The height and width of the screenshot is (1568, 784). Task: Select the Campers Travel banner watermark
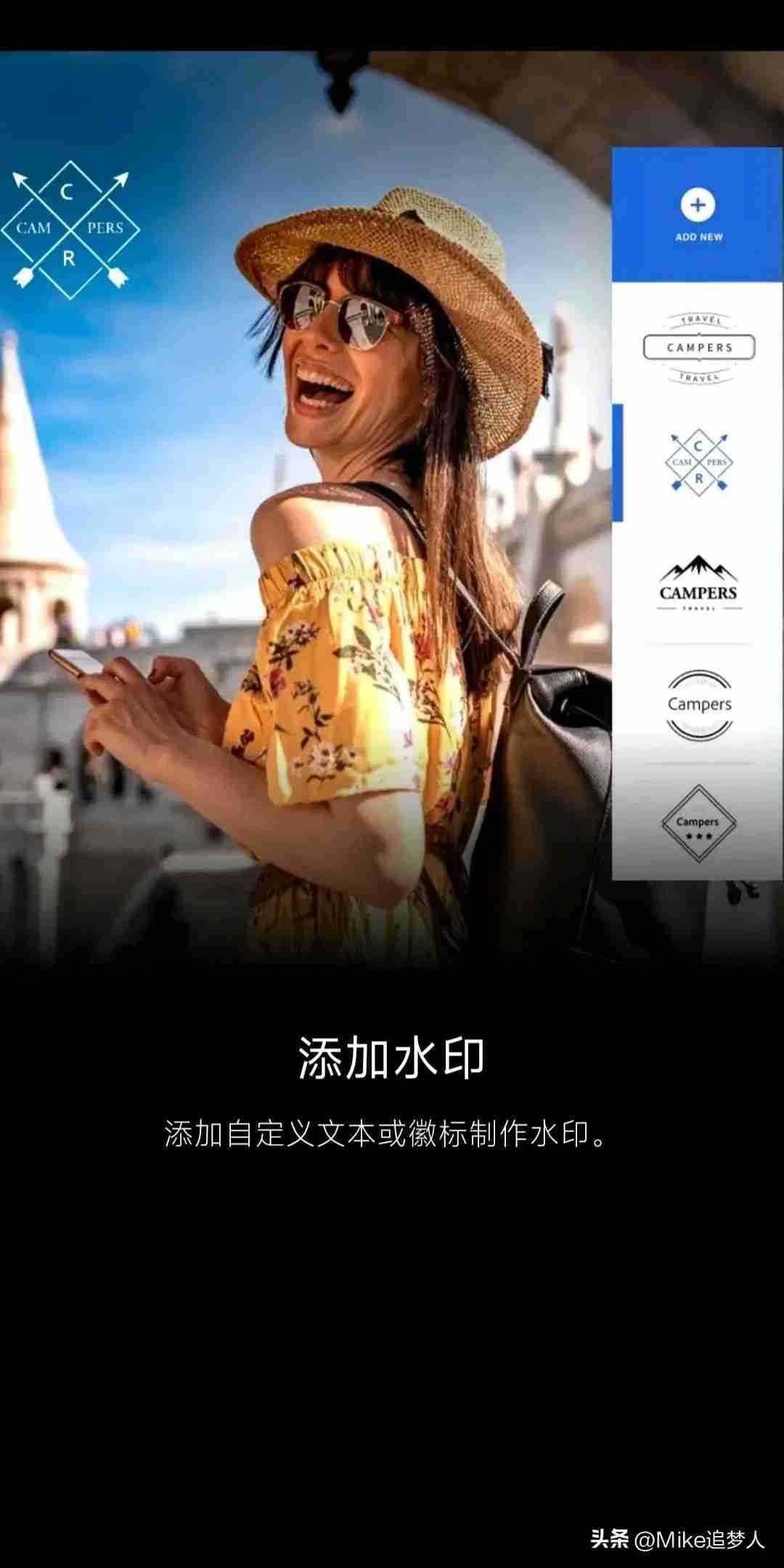click(x=698, y=348)
